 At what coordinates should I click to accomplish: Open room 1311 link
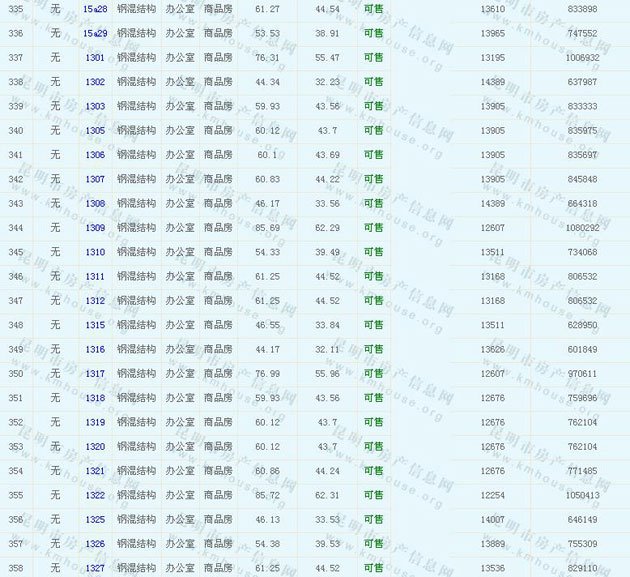[95, 276]
